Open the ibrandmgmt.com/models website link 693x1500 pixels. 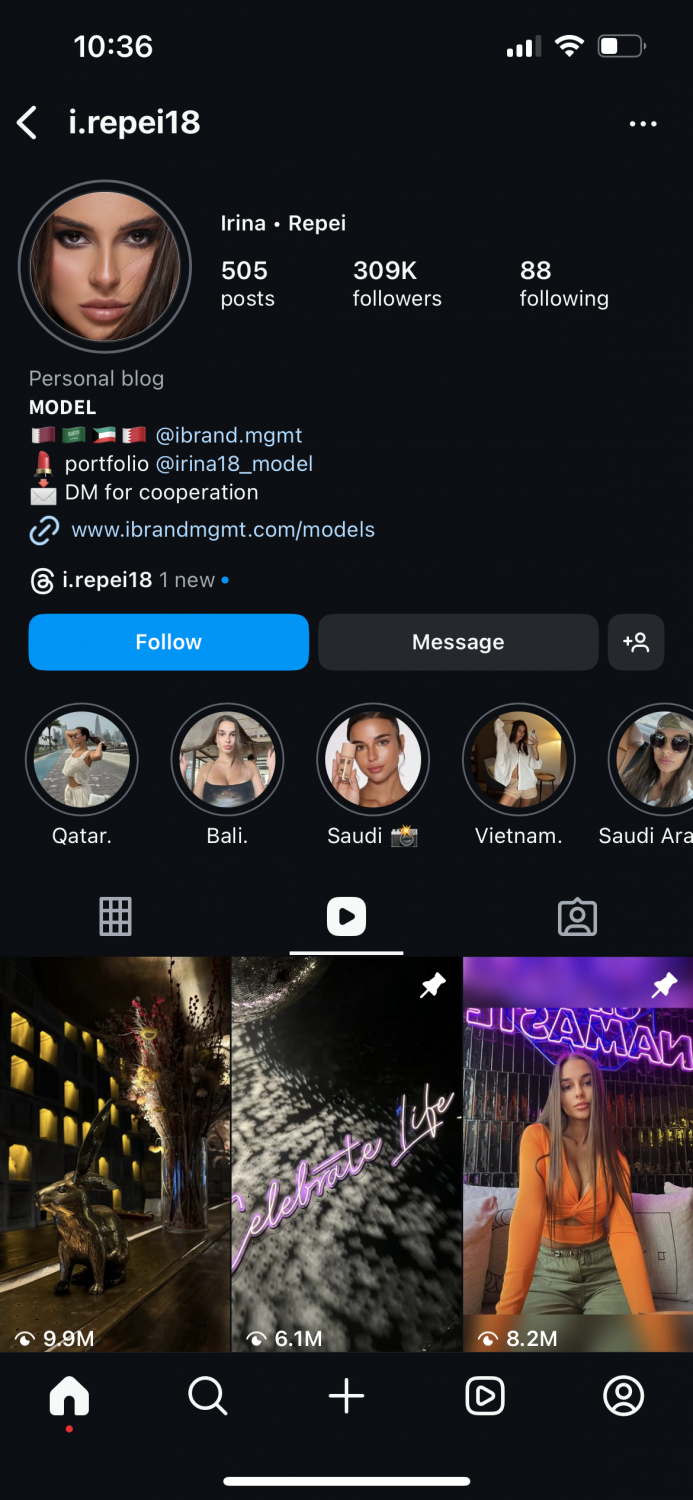223,530
